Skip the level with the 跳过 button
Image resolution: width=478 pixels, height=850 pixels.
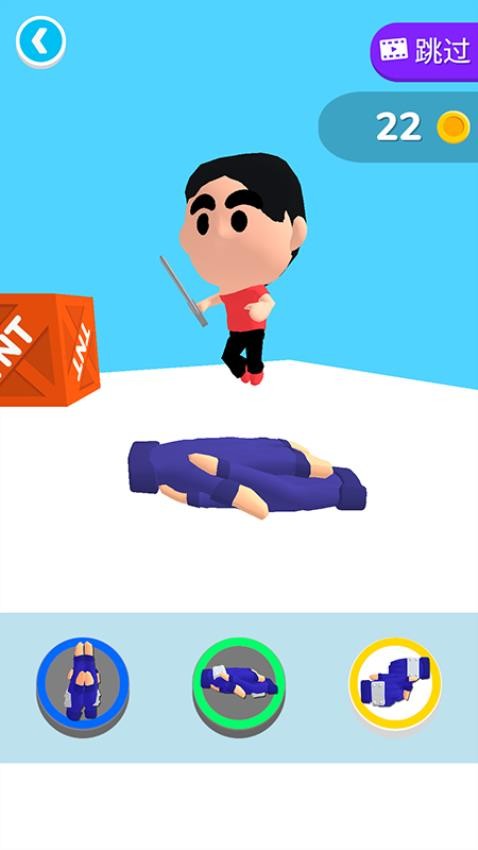pyautogui.click(x=424, y=51)
